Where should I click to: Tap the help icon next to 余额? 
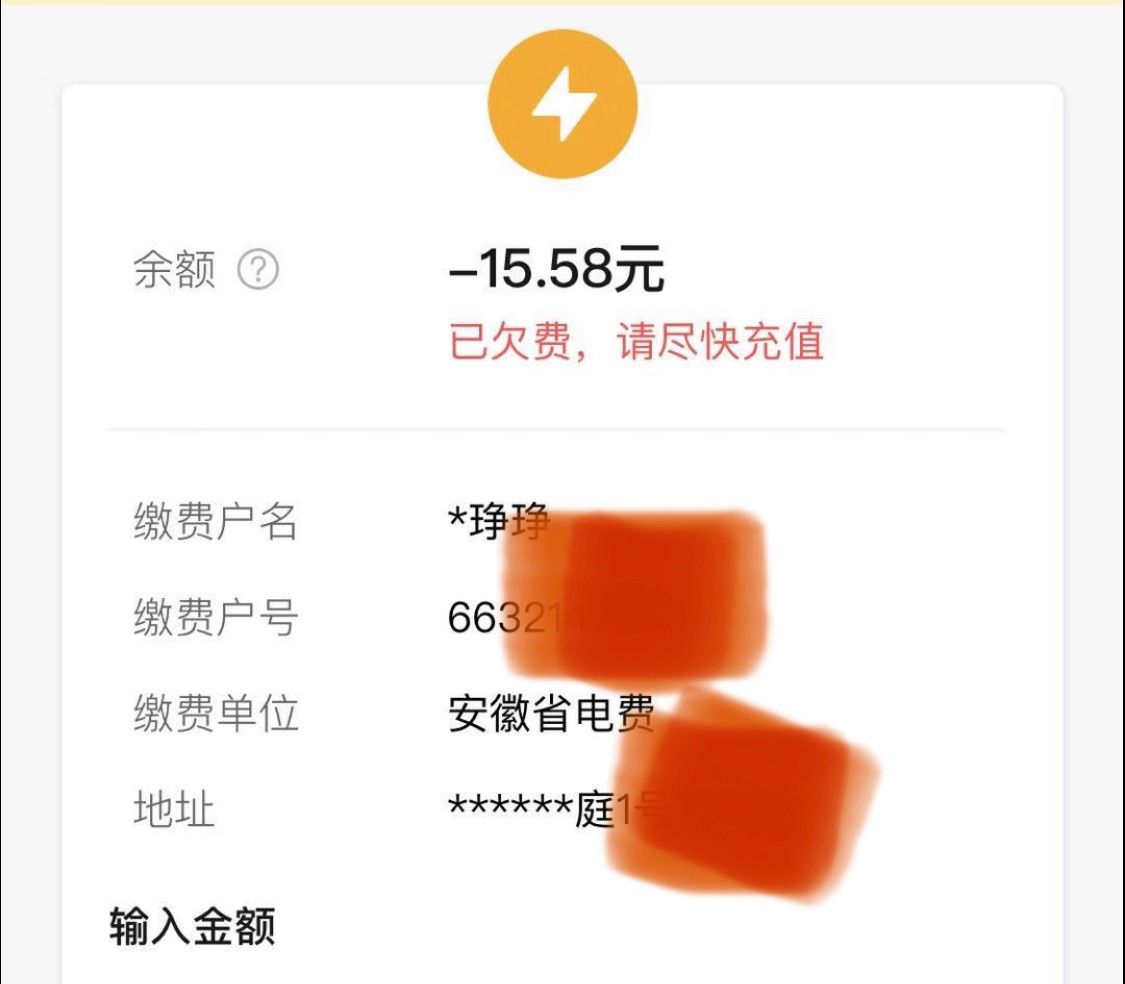click(x=258, y=270)
